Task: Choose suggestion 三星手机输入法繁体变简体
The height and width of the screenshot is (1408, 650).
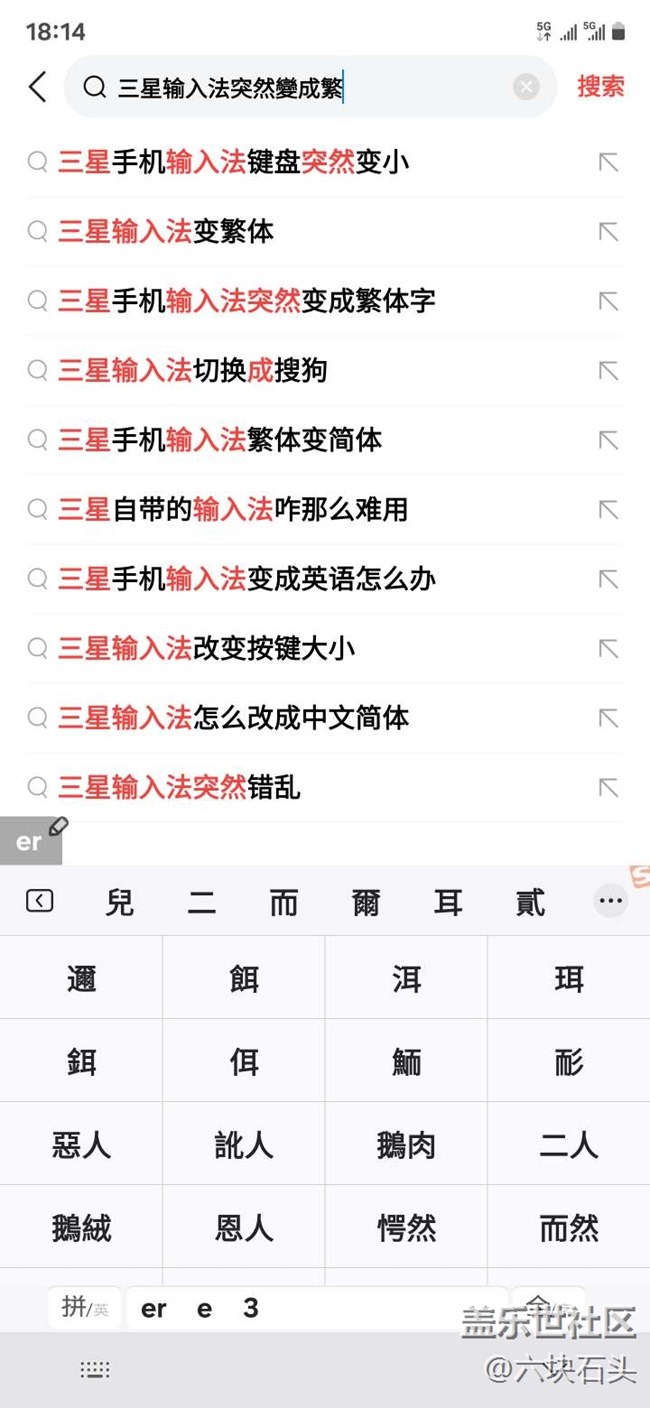Action: (x=220, y=440)
